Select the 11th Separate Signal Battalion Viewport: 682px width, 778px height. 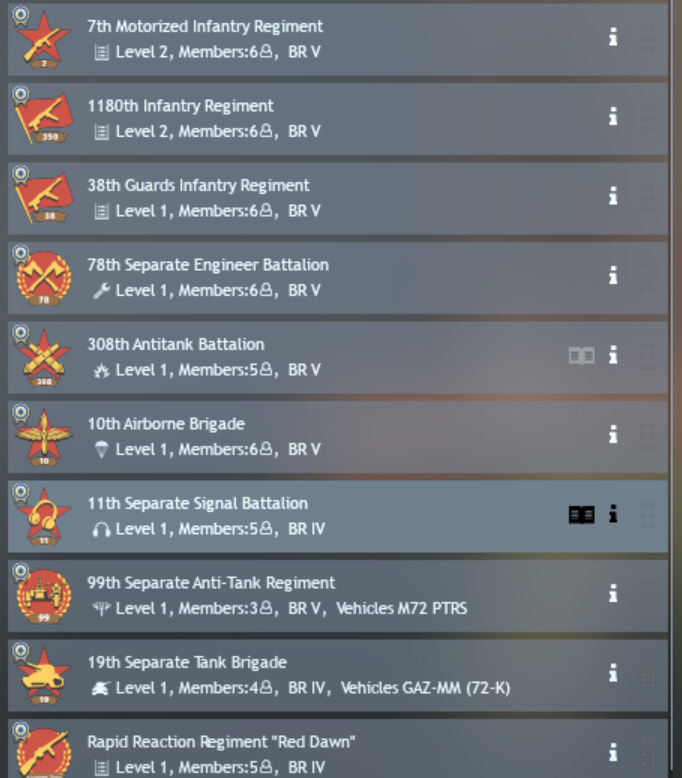pyautogui.click(x=300, y=515)
